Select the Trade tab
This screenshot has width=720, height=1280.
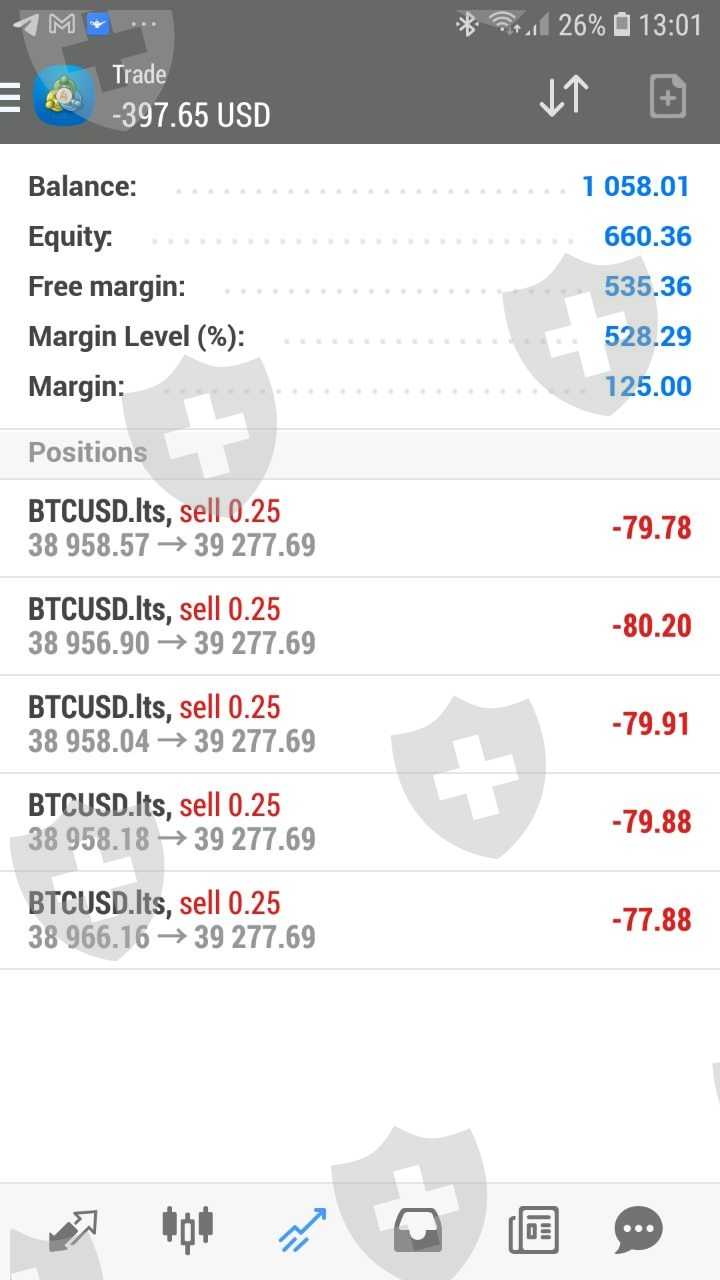pyautogui.click(x=302, y=1229)
